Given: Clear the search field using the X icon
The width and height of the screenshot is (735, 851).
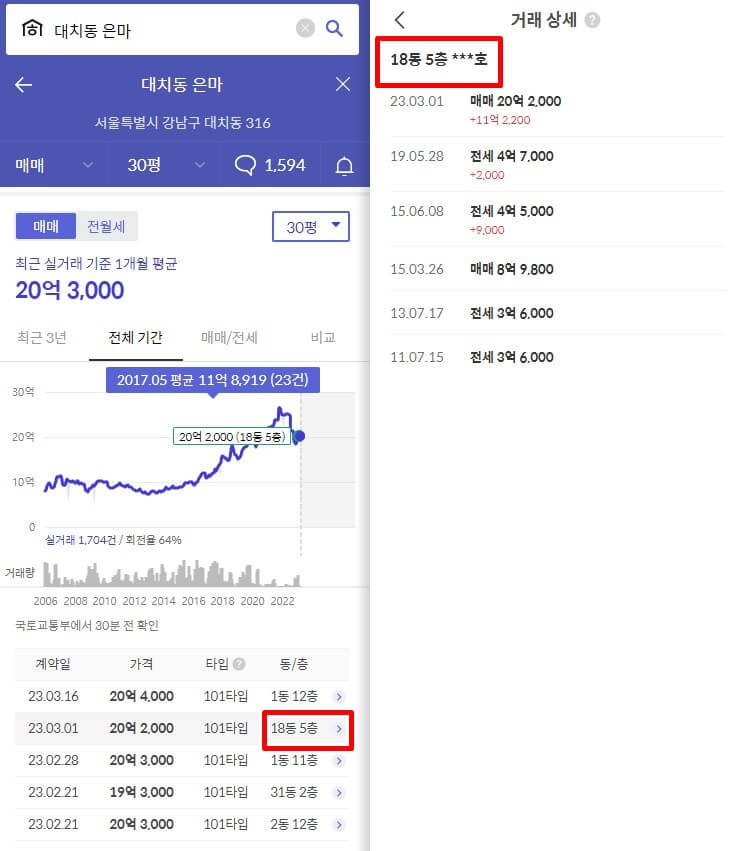Looking at the screenshot, I should 305,28.
